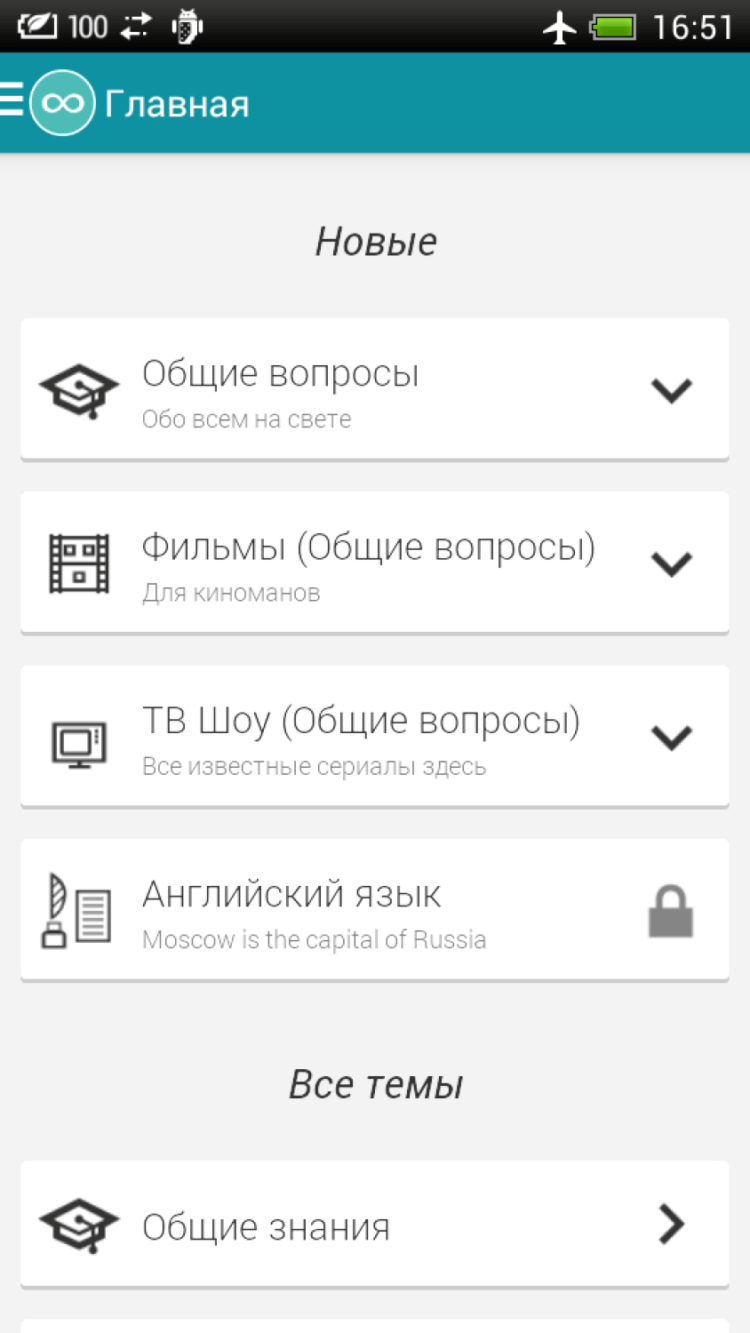Select the film strip icon for Фильмы
Viewport: 750px width, 1333px height.
pos(78,562)
